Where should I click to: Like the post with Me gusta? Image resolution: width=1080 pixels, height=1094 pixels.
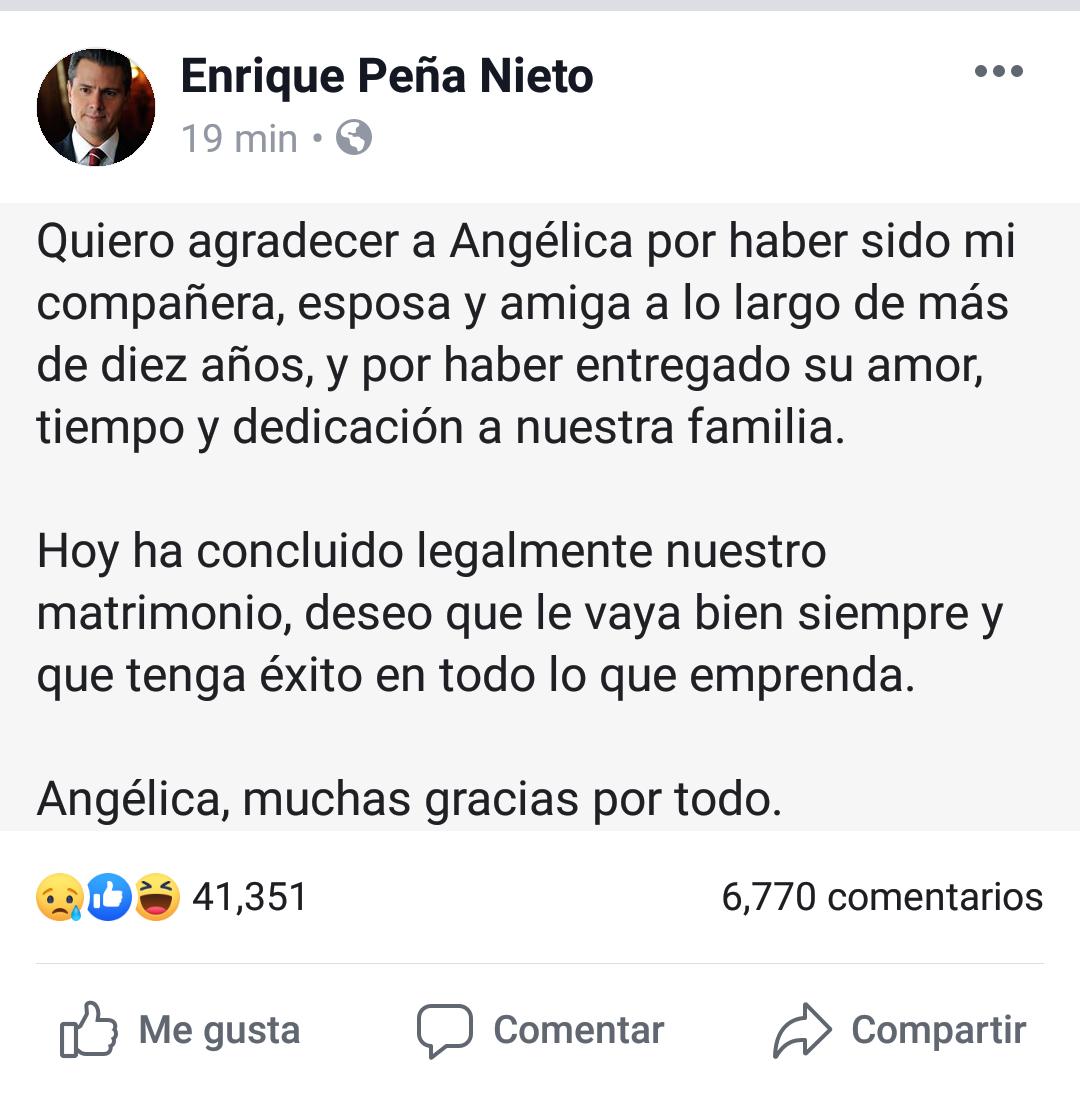click(180, 1030)
